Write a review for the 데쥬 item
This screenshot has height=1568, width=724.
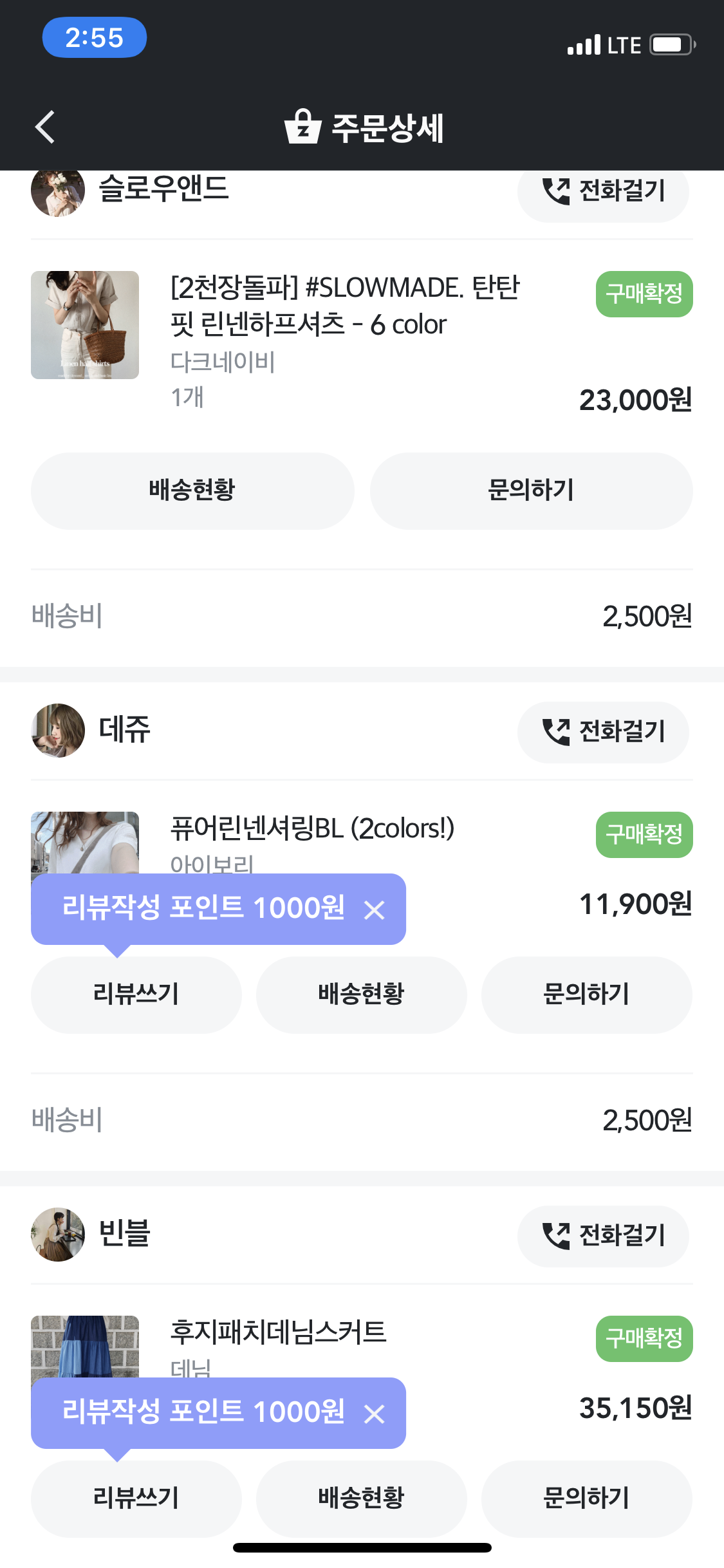tap(136, 994)
